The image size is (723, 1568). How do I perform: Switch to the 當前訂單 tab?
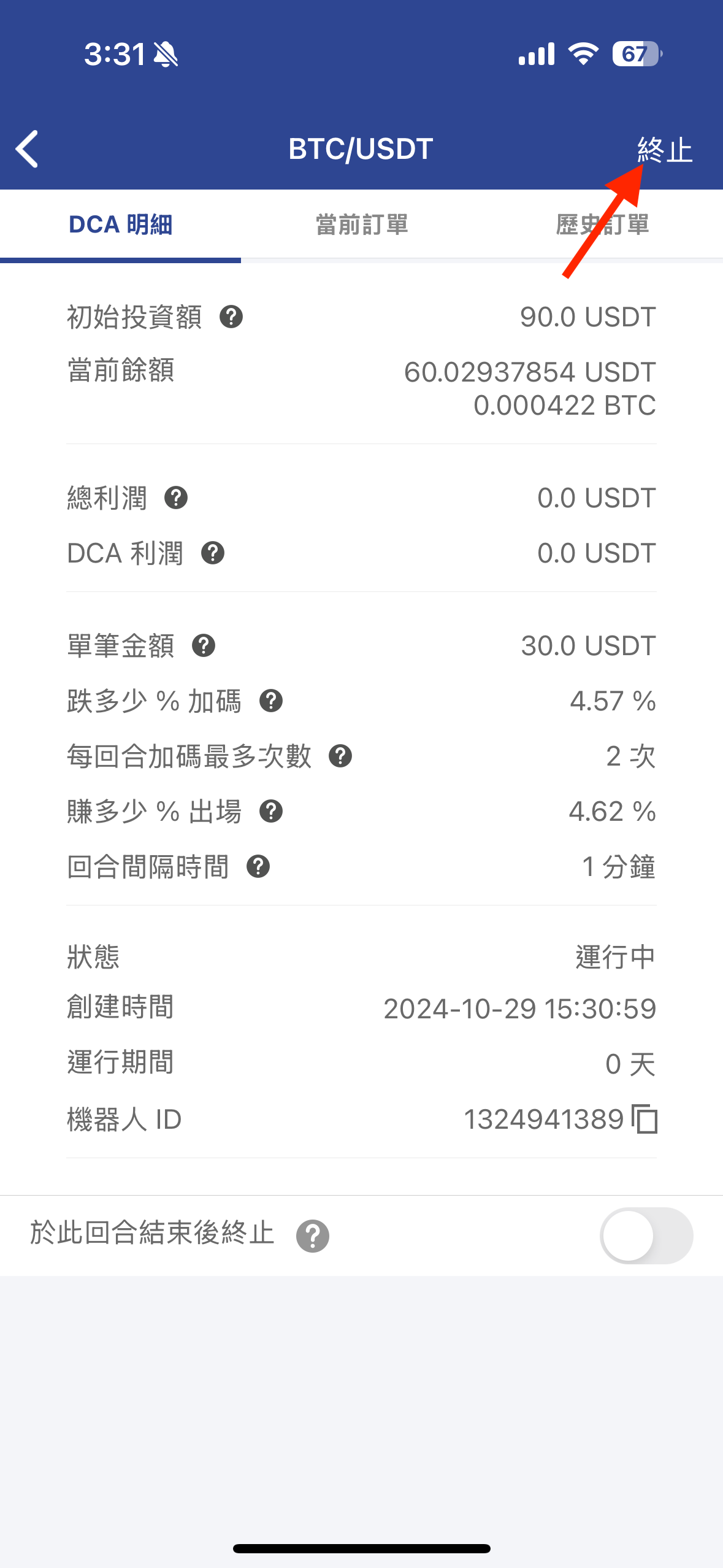pyautogui.click(x=362, y=225)
